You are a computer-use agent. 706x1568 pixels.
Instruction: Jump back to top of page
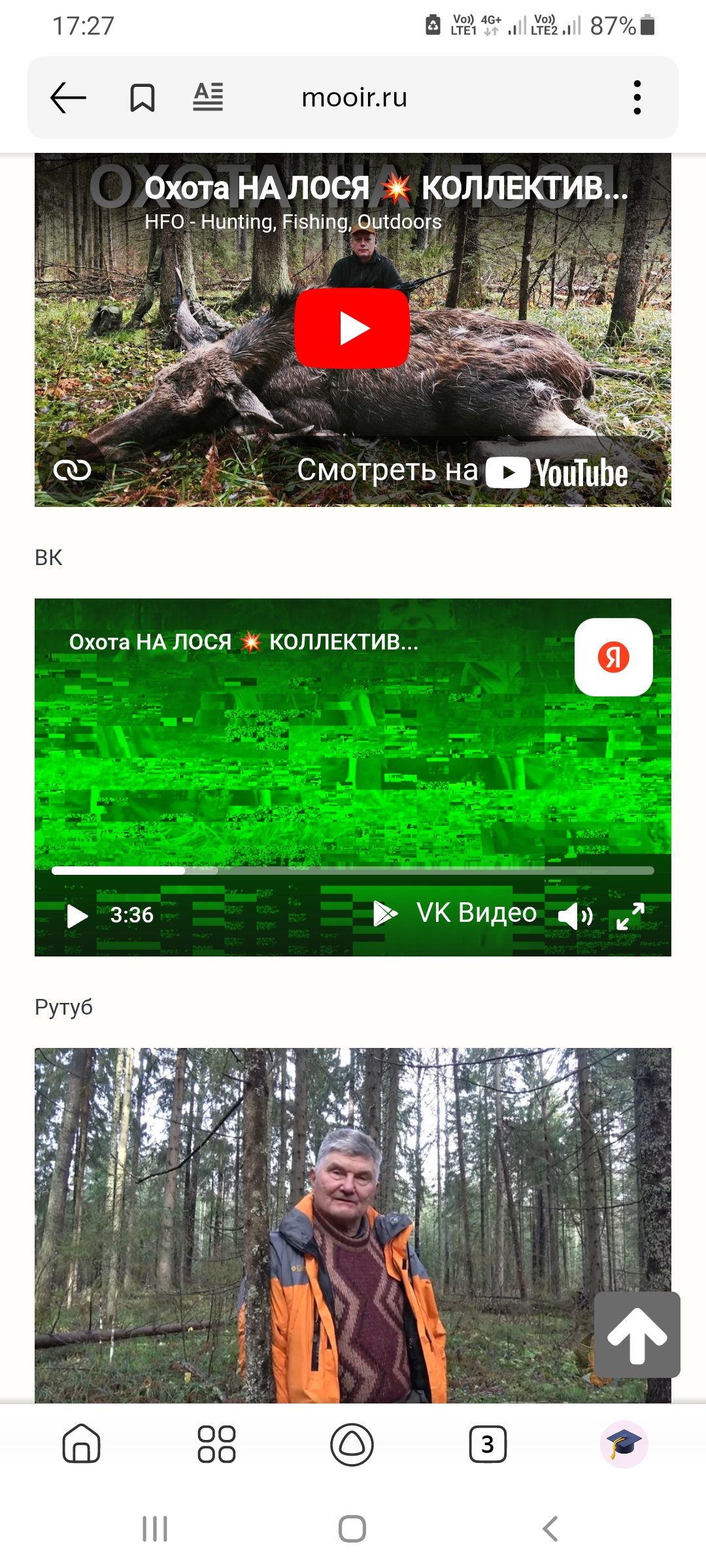click(637, 1335)
